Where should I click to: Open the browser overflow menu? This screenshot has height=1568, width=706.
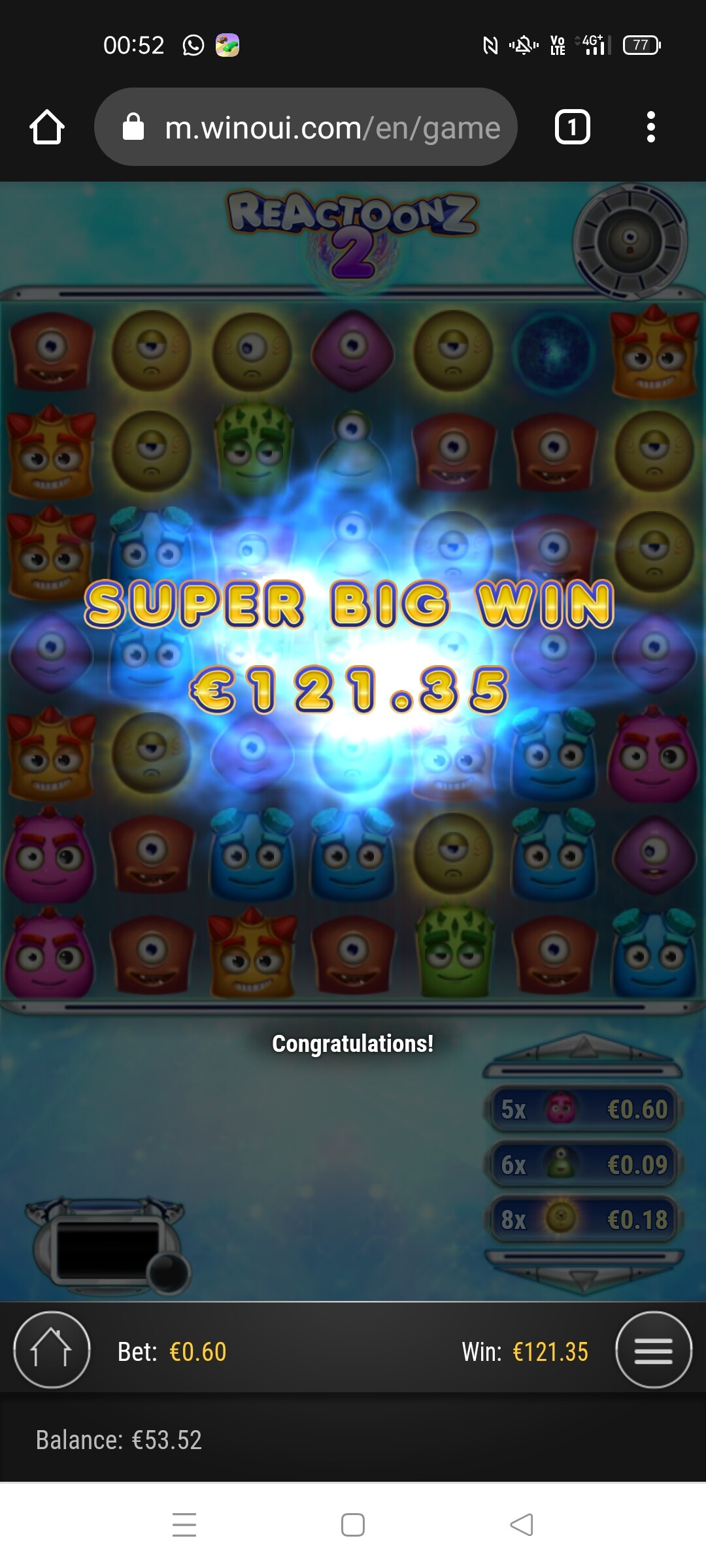click(x=650, y=127)
